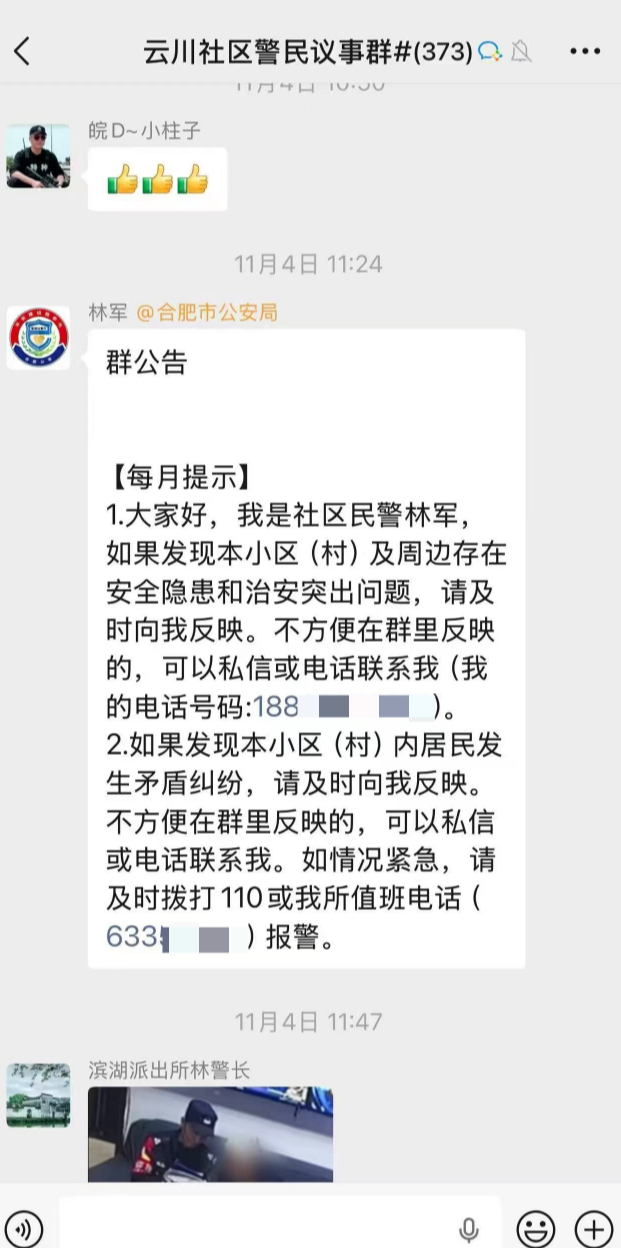Open the 群公告 announcement message
Image resolution: width=621 pixels, height=1248 pixels.
click(x=305, y=648)
